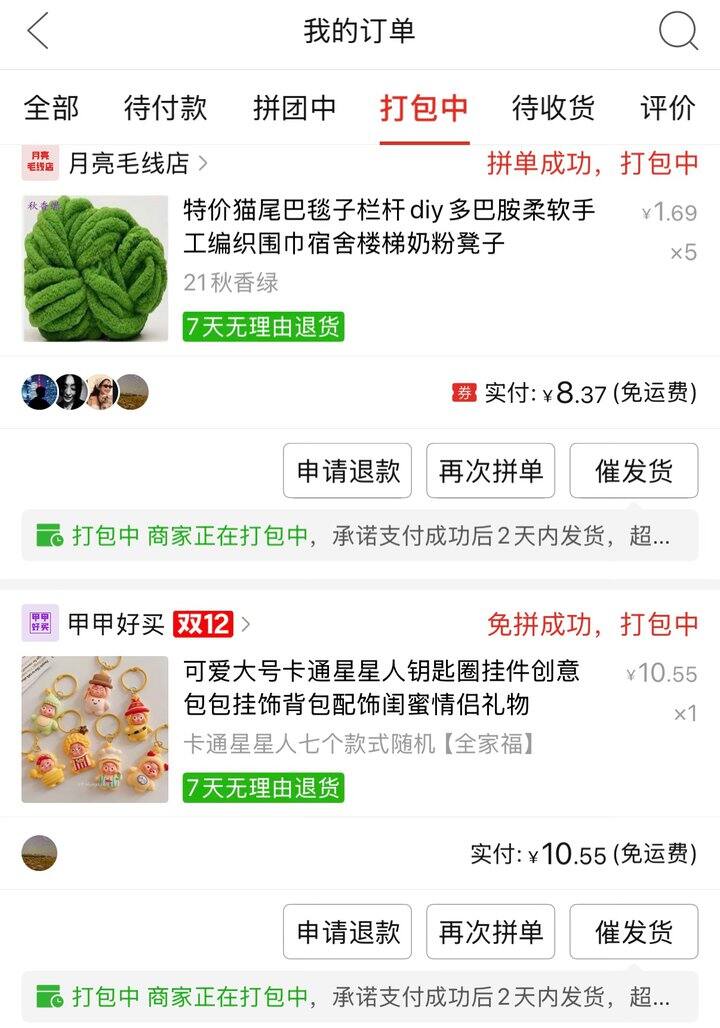Tap 申请退款 for the 月亮毛线店 order

pyautogui.click(x=347, y=471)
